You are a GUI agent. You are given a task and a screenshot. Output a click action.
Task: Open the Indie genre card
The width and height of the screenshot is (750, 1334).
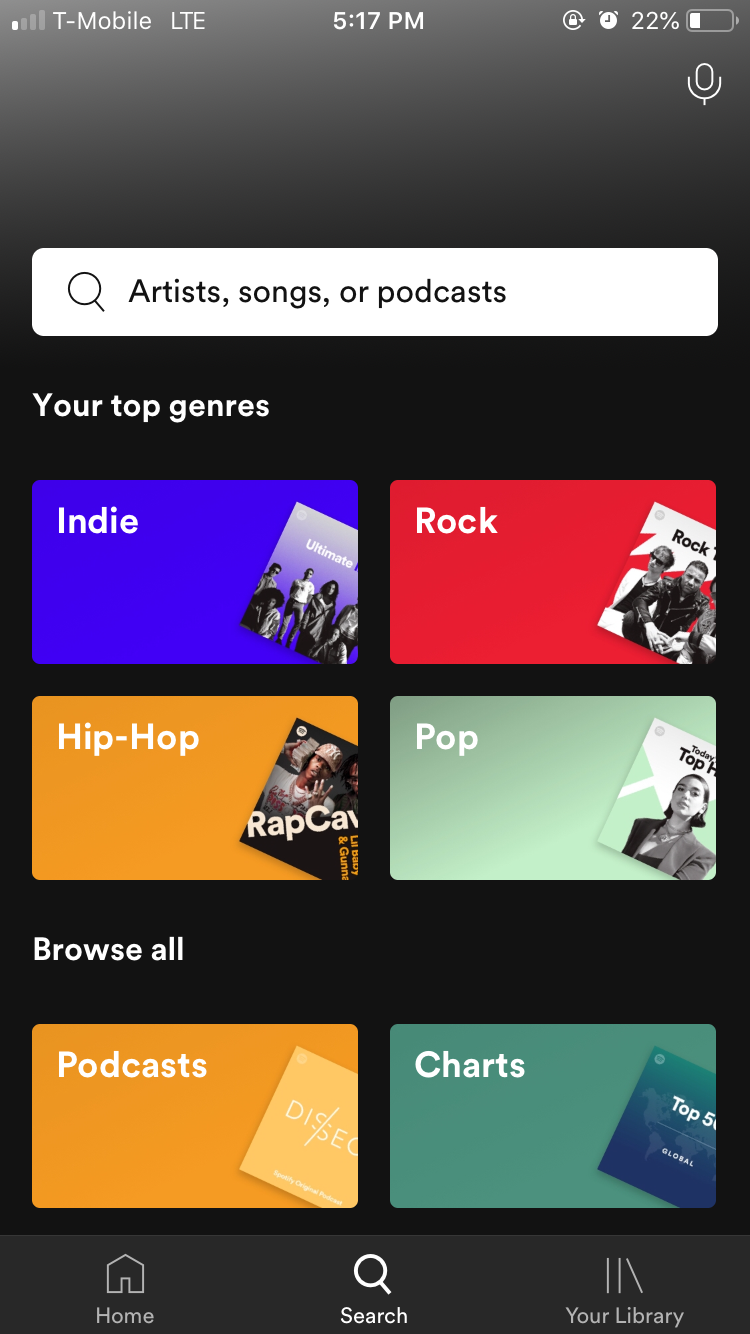coord(195,572)
